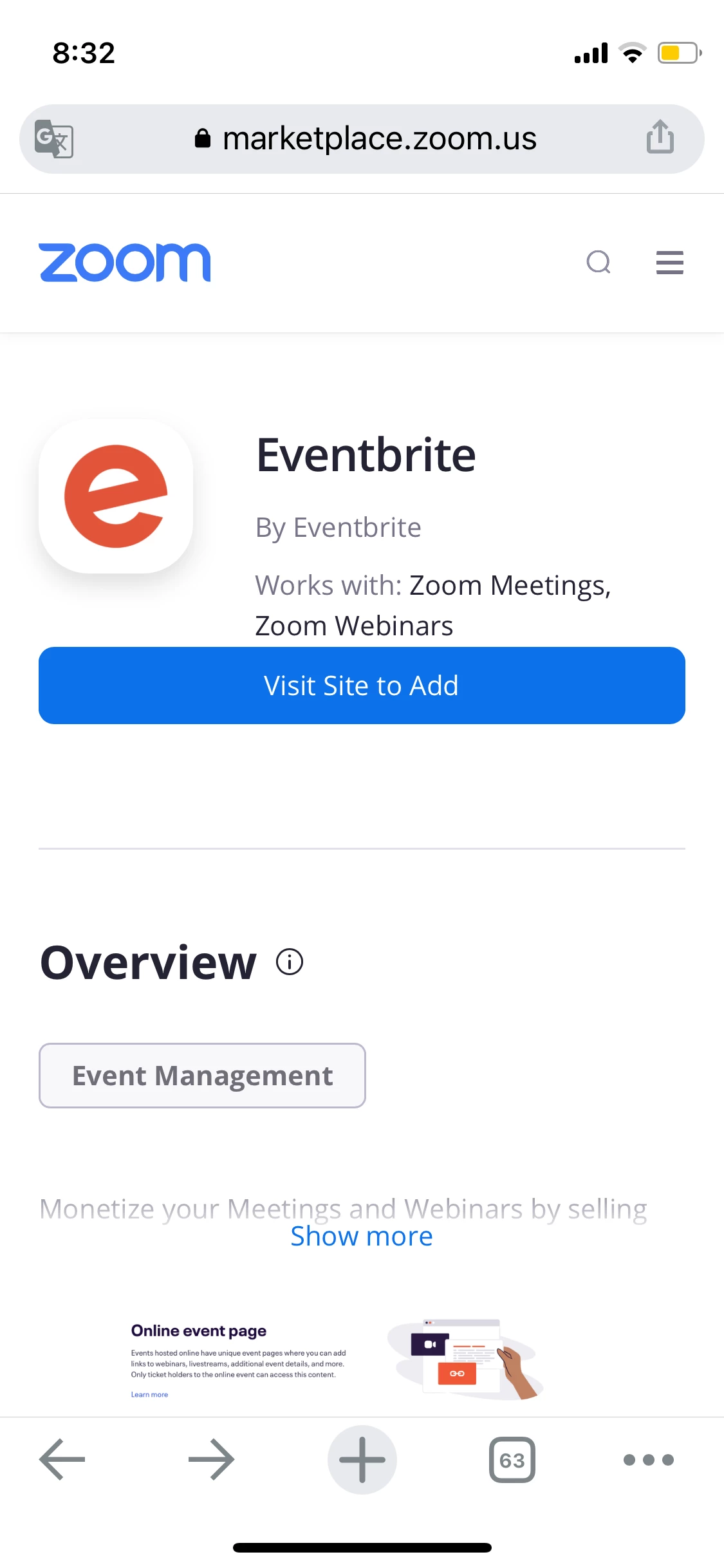Open Zoom marketplace search

tap(599, 262)
